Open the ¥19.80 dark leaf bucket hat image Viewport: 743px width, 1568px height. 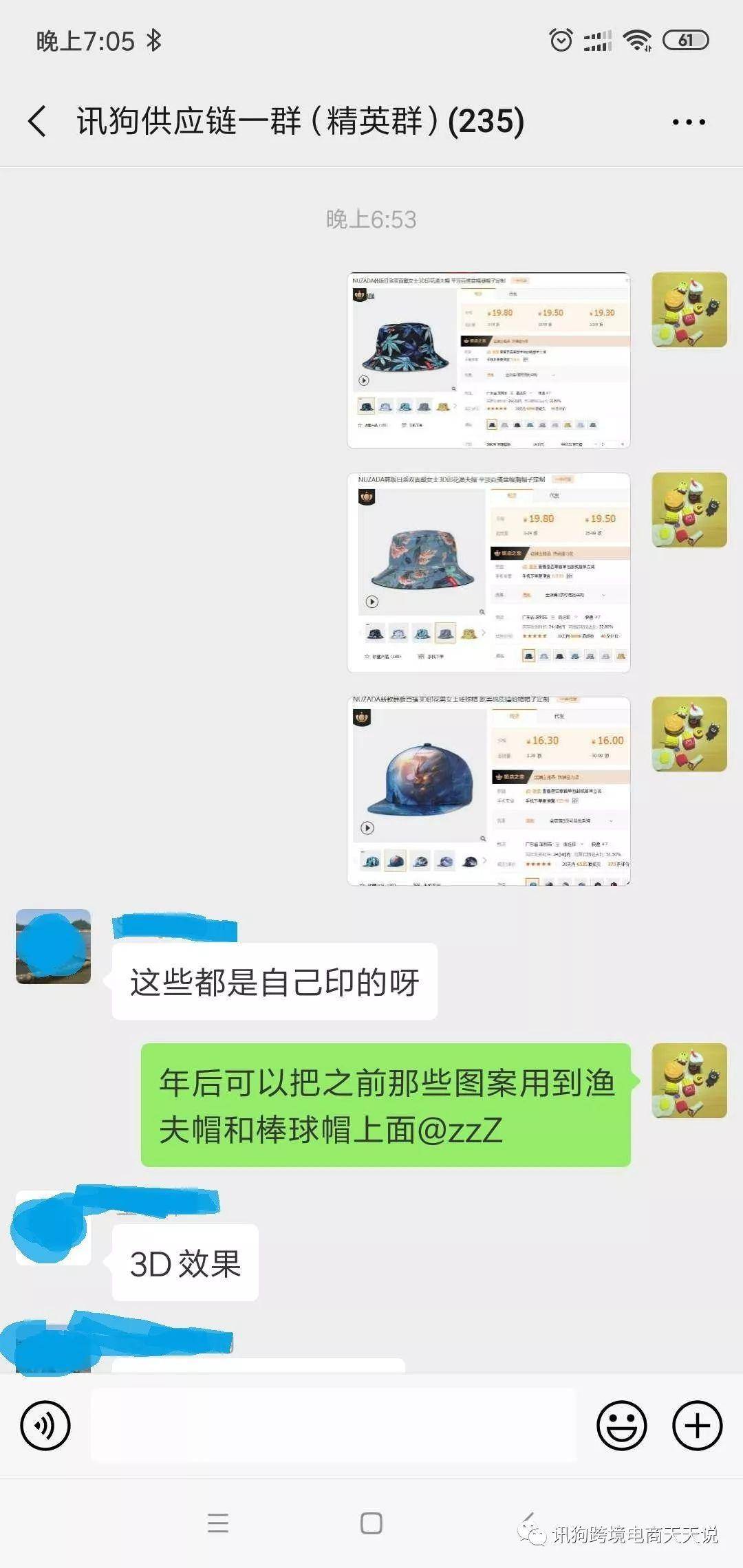(x=488, y=361)
